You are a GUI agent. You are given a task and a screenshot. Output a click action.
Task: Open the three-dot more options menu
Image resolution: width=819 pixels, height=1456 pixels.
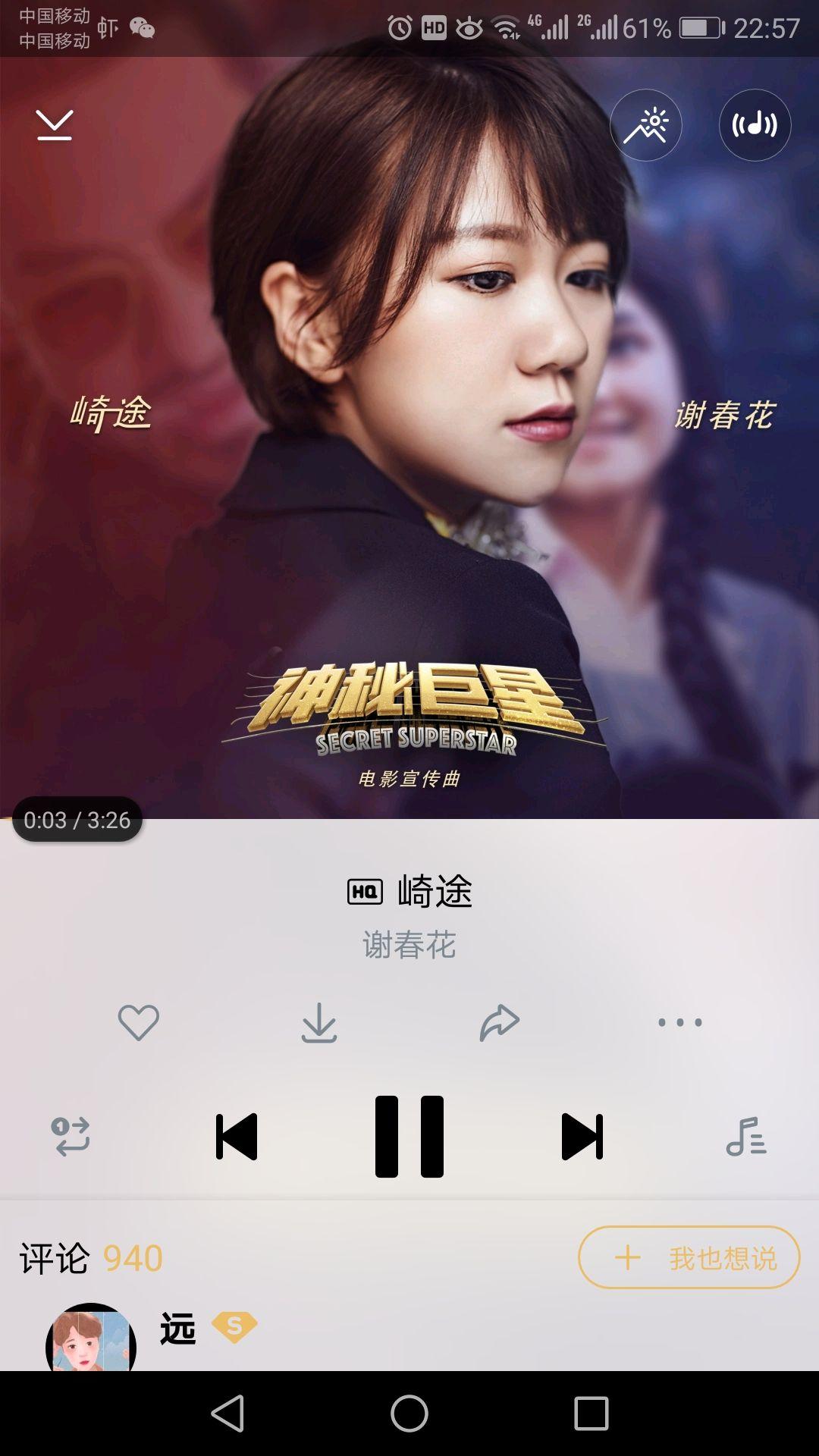[x=680, y=1022]
